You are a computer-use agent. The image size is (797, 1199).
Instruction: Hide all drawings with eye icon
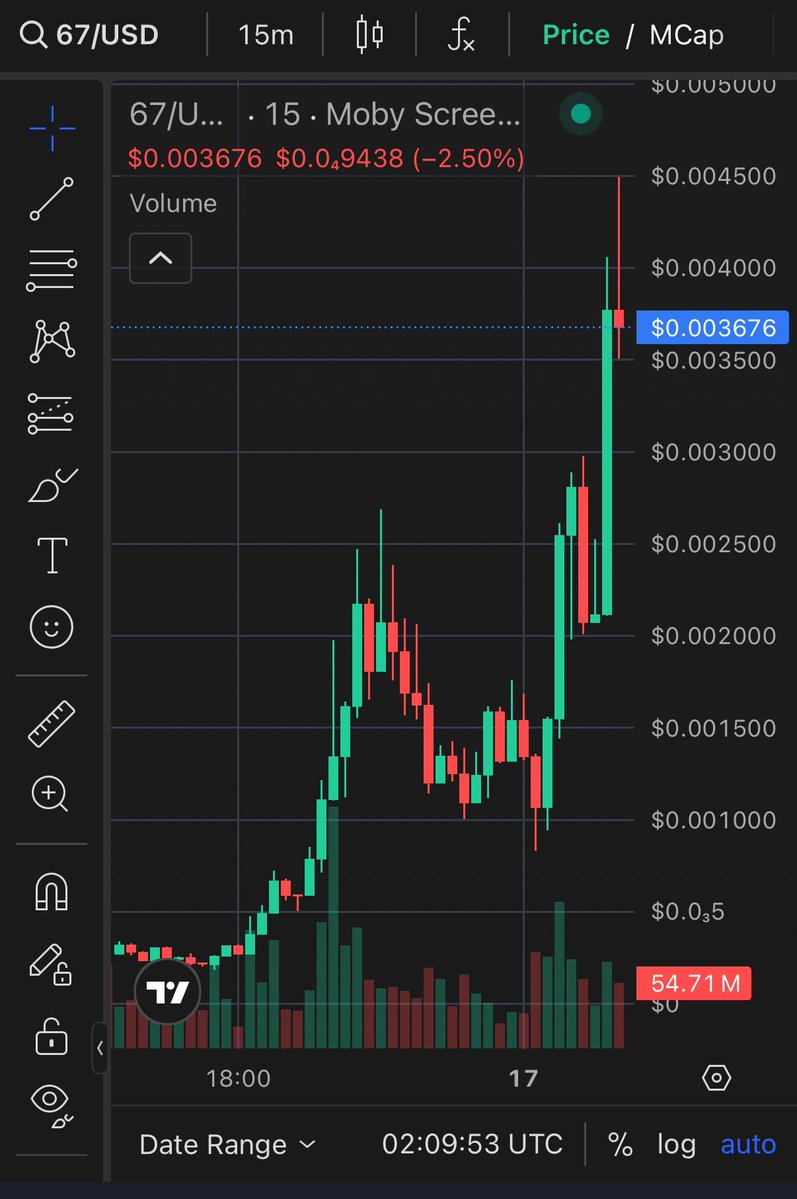(x=50, y=1101)
